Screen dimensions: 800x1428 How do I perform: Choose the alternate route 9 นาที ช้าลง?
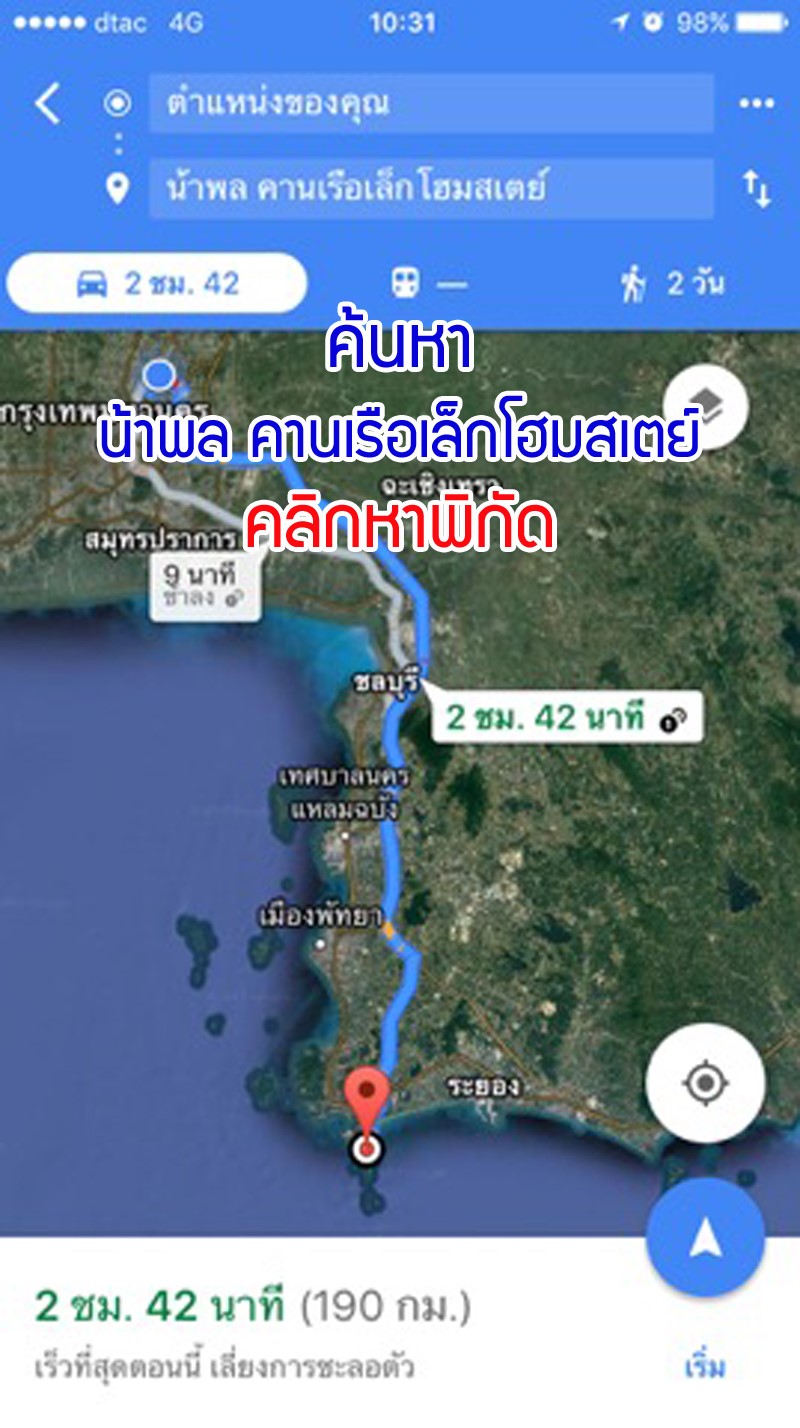(206, 585)
